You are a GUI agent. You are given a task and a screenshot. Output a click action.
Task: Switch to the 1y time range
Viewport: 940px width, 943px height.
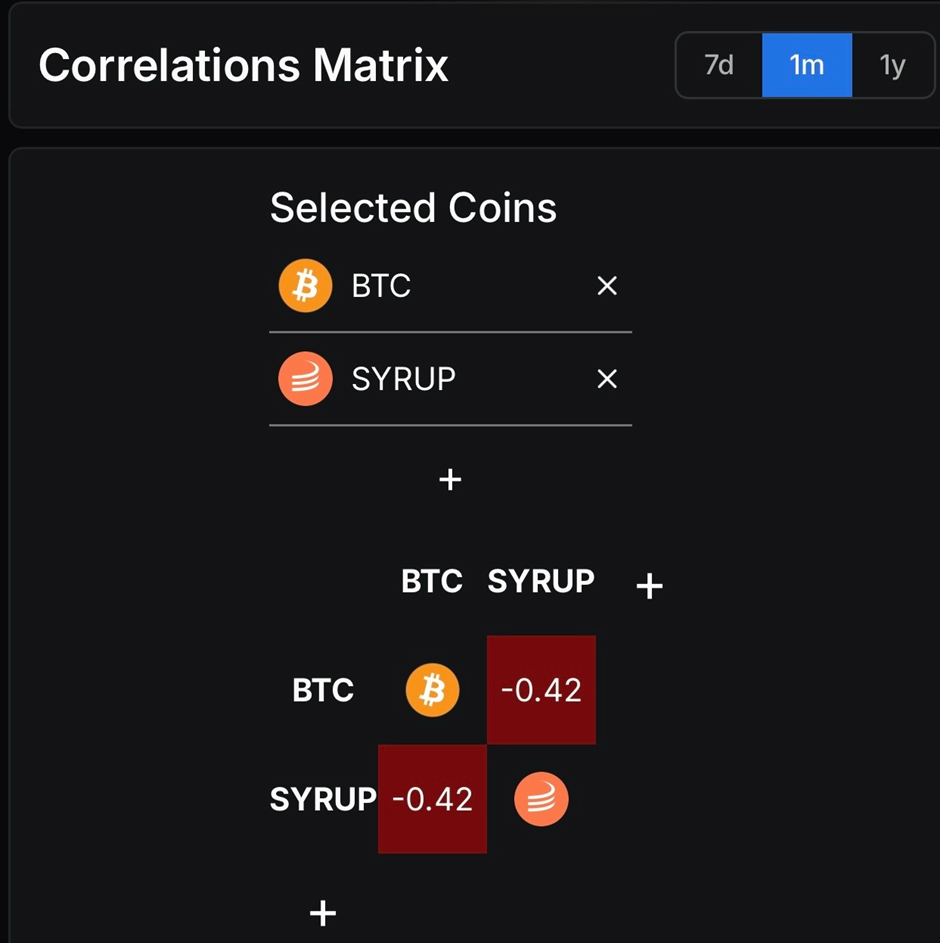[x=892, y=66]
